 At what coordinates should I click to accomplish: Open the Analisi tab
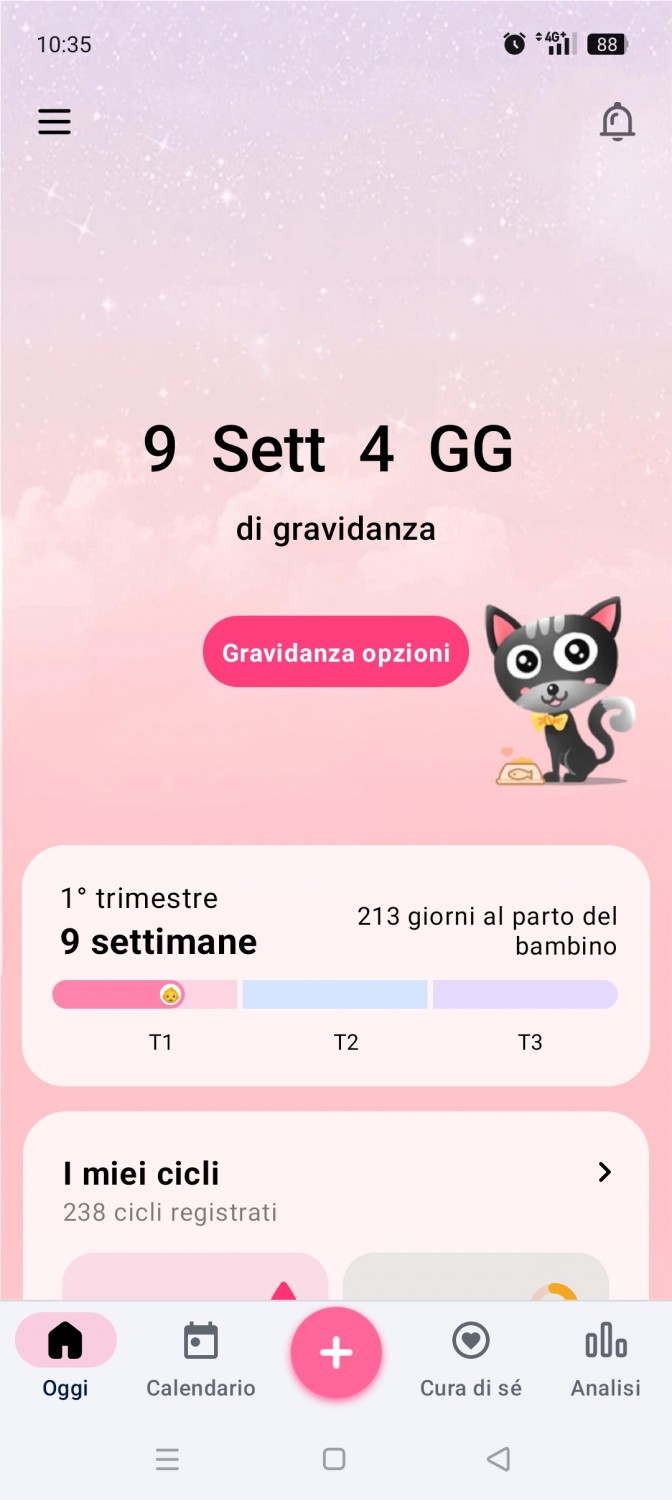pyautogui.click(x=606, y=1360)
